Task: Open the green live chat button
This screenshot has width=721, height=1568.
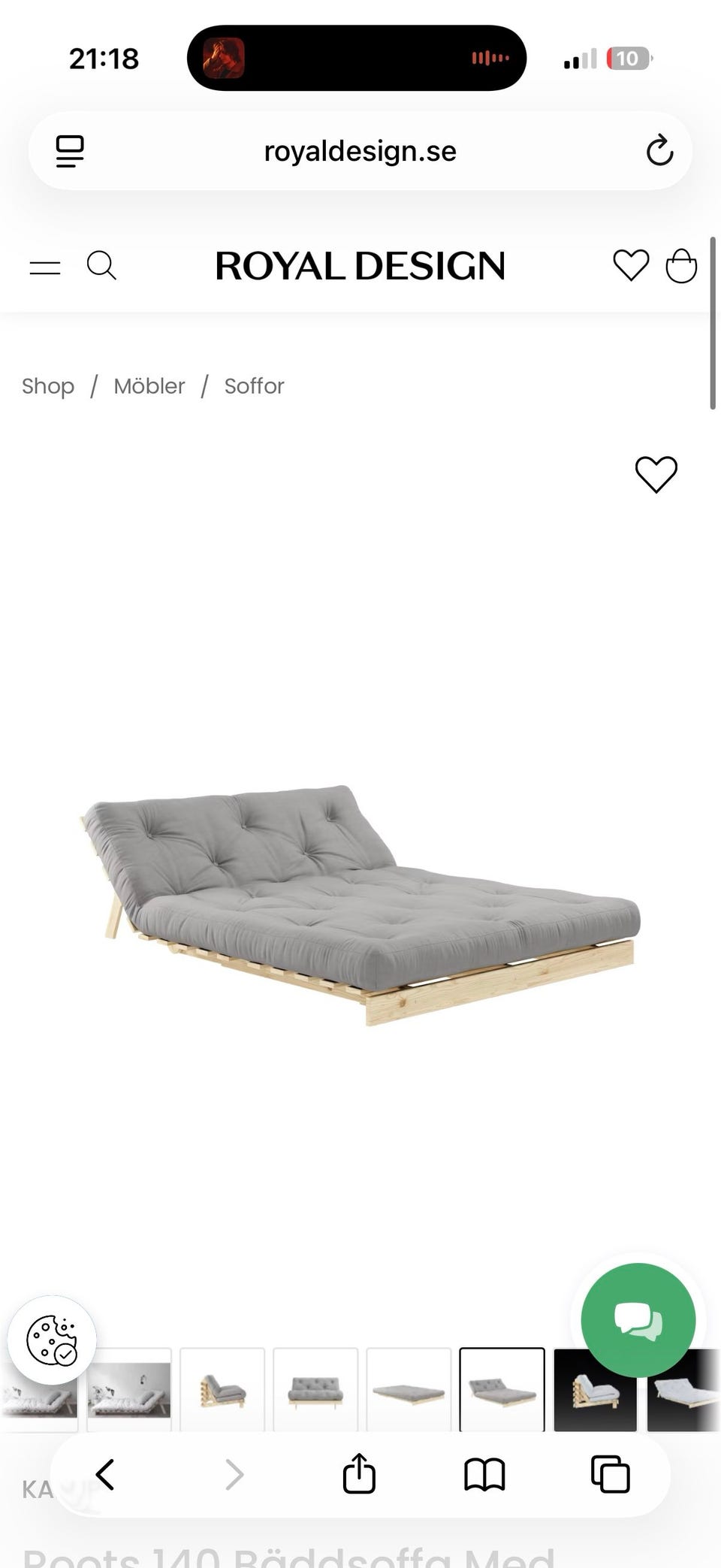Action: click(638, 1320)
